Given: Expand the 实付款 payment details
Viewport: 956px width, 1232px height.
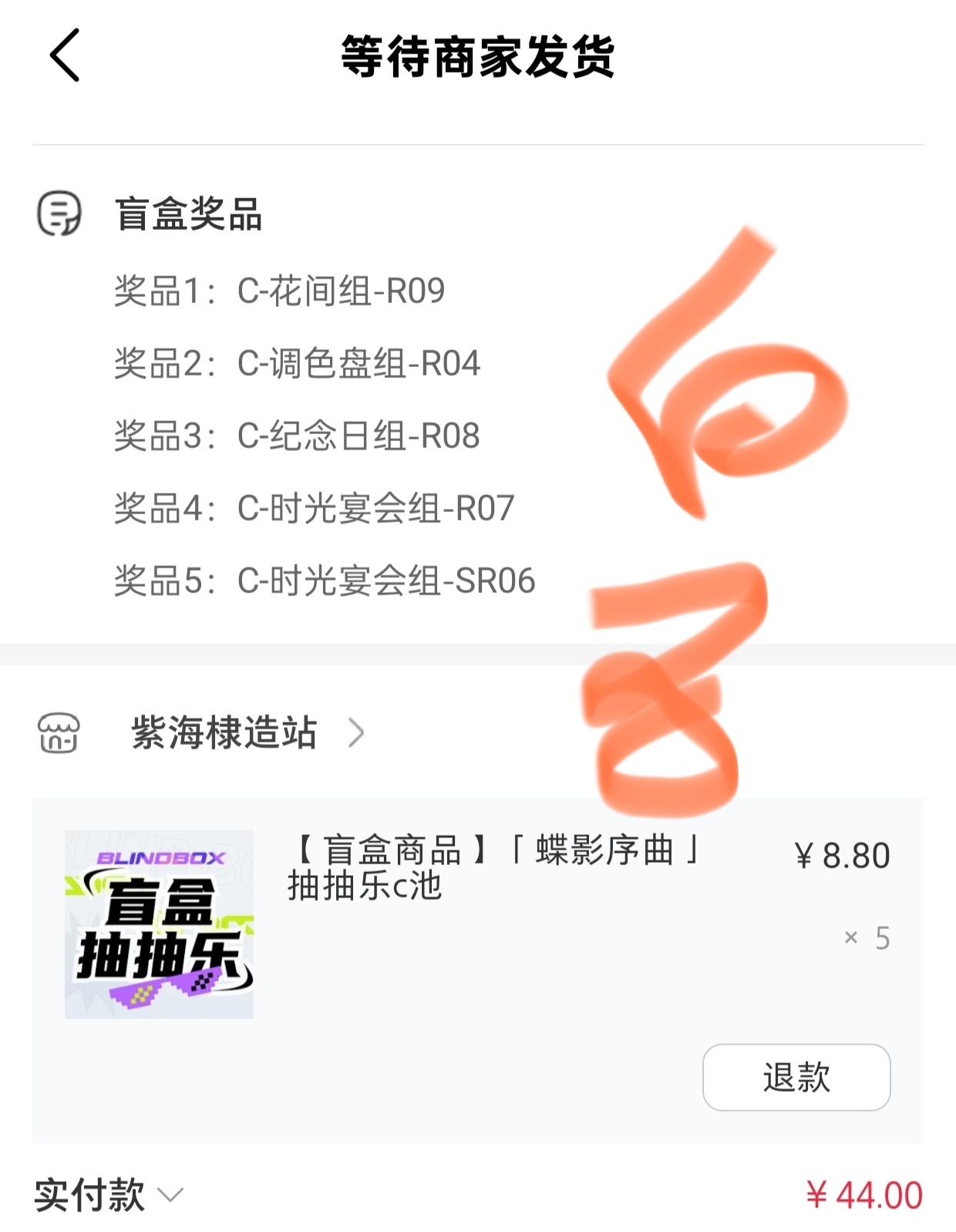Looking at the screenshot, I should (x=109, y=1194).
